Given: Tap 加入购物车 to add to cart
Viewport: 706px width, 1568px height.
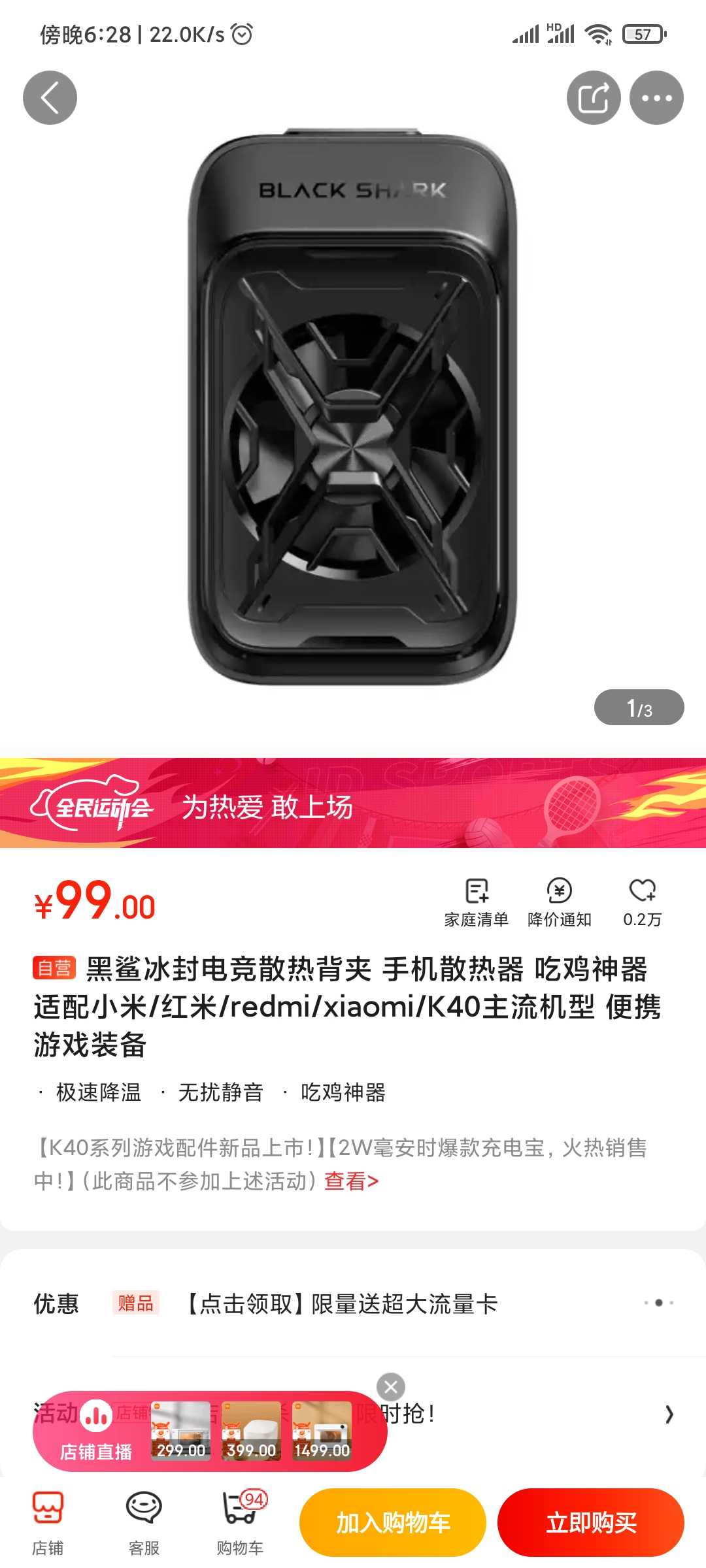Looking at the screenshot, I should (393, 1522).
